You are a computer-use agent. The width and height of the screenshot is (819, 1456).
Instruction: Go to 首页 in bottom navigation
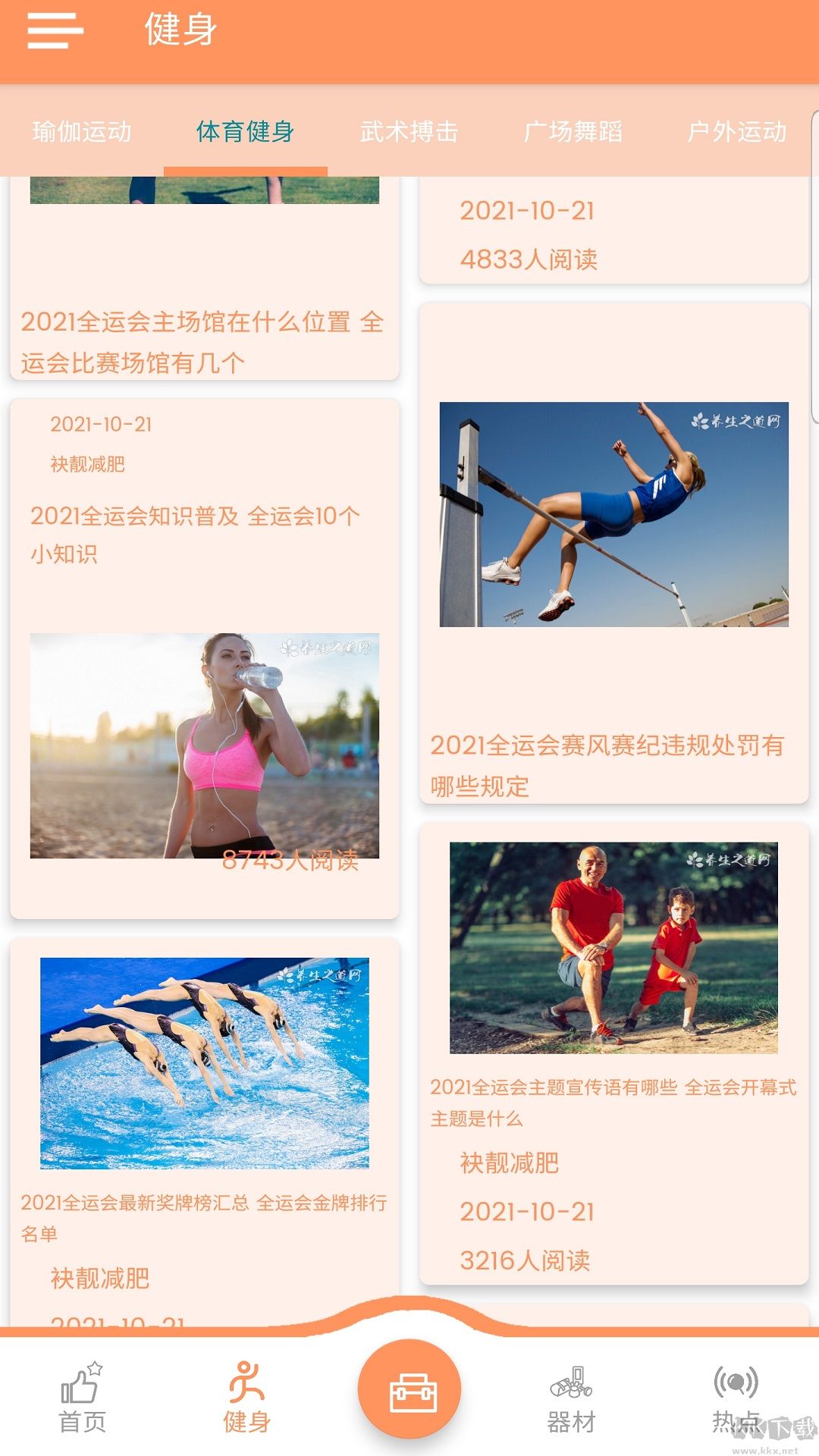(x=82, y=1399)
